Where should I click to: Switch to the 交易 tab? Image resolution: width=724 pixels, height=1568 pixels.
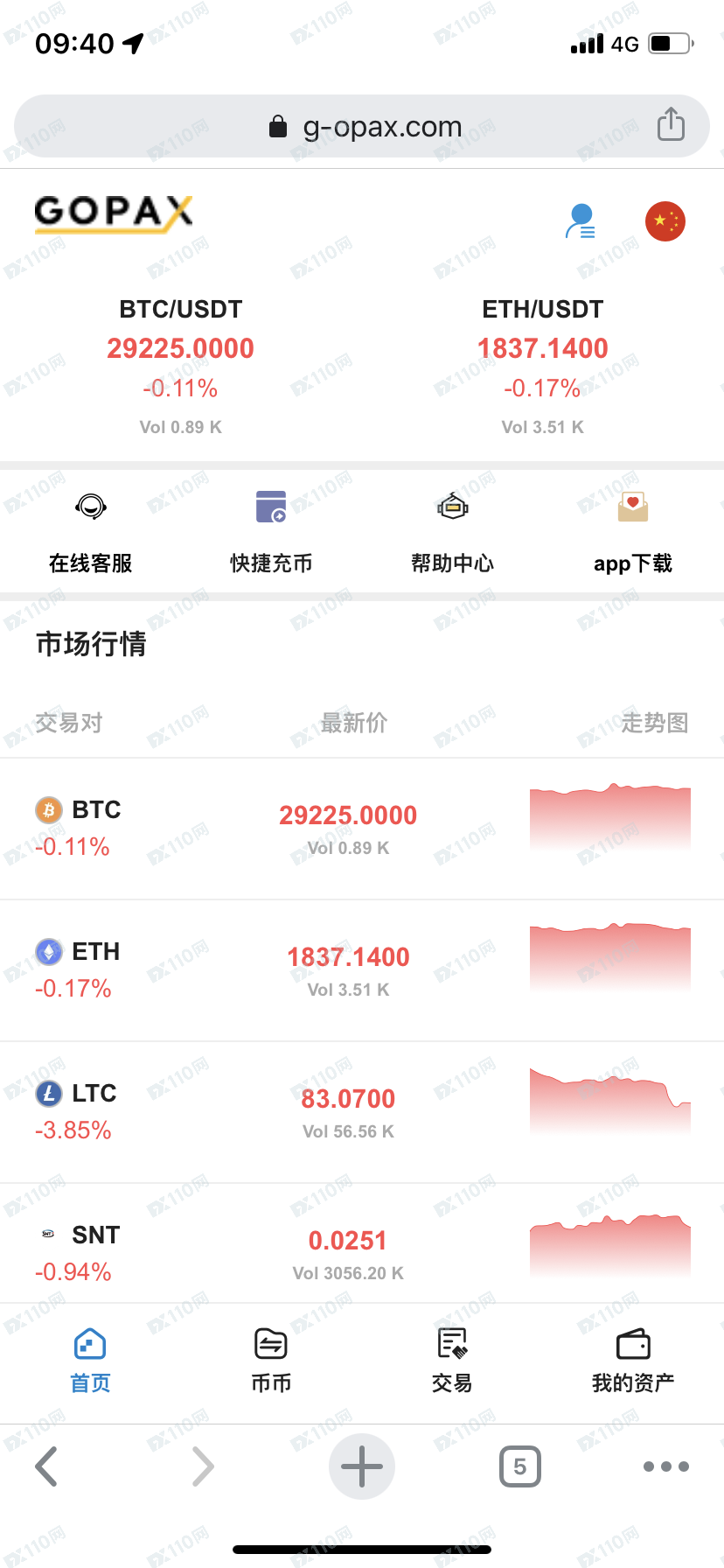[452, 1361]
